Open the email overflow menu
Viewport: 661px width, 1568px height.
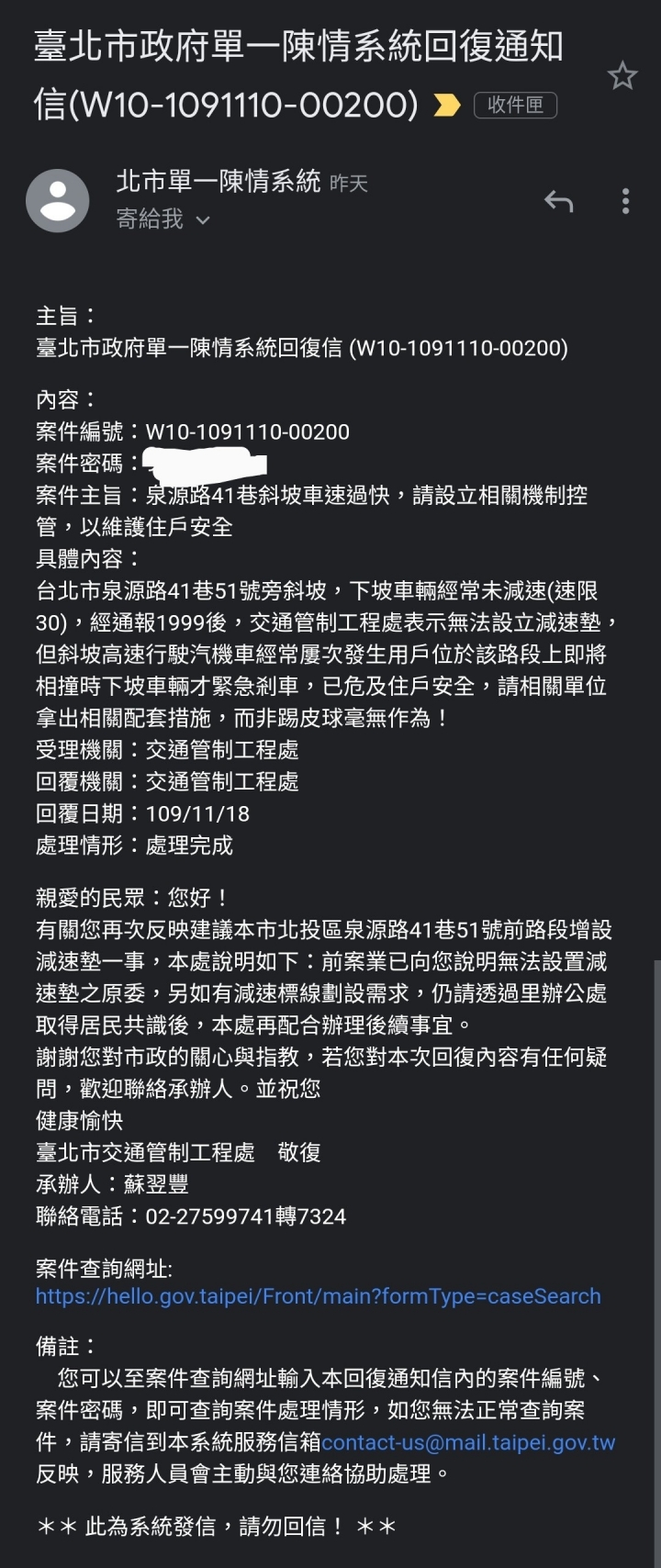click(x=625, y=201)
